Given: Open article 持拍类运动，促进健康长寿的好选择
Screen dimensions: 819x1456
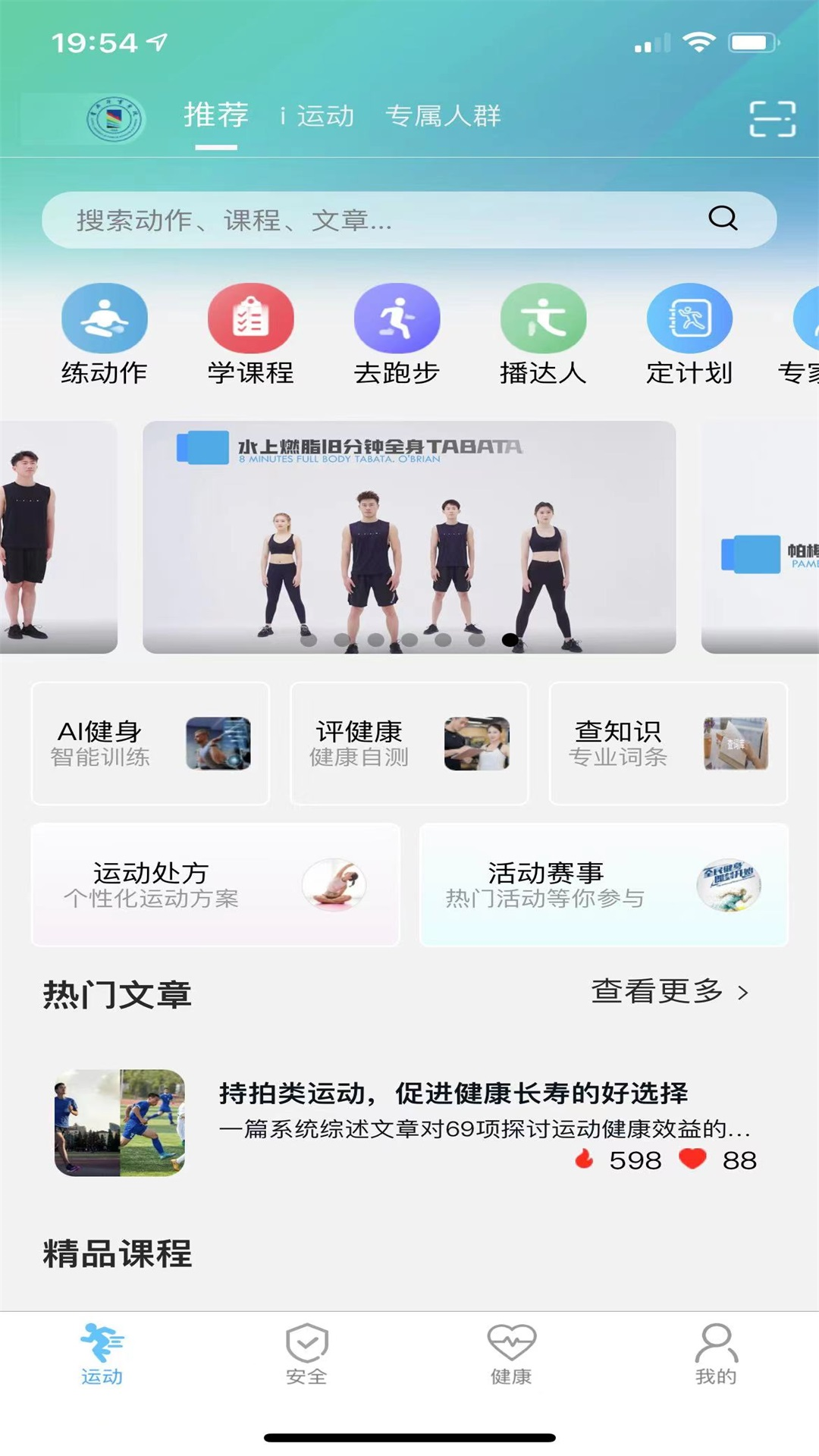Looking at the screenshot, I should (453, 1094).
